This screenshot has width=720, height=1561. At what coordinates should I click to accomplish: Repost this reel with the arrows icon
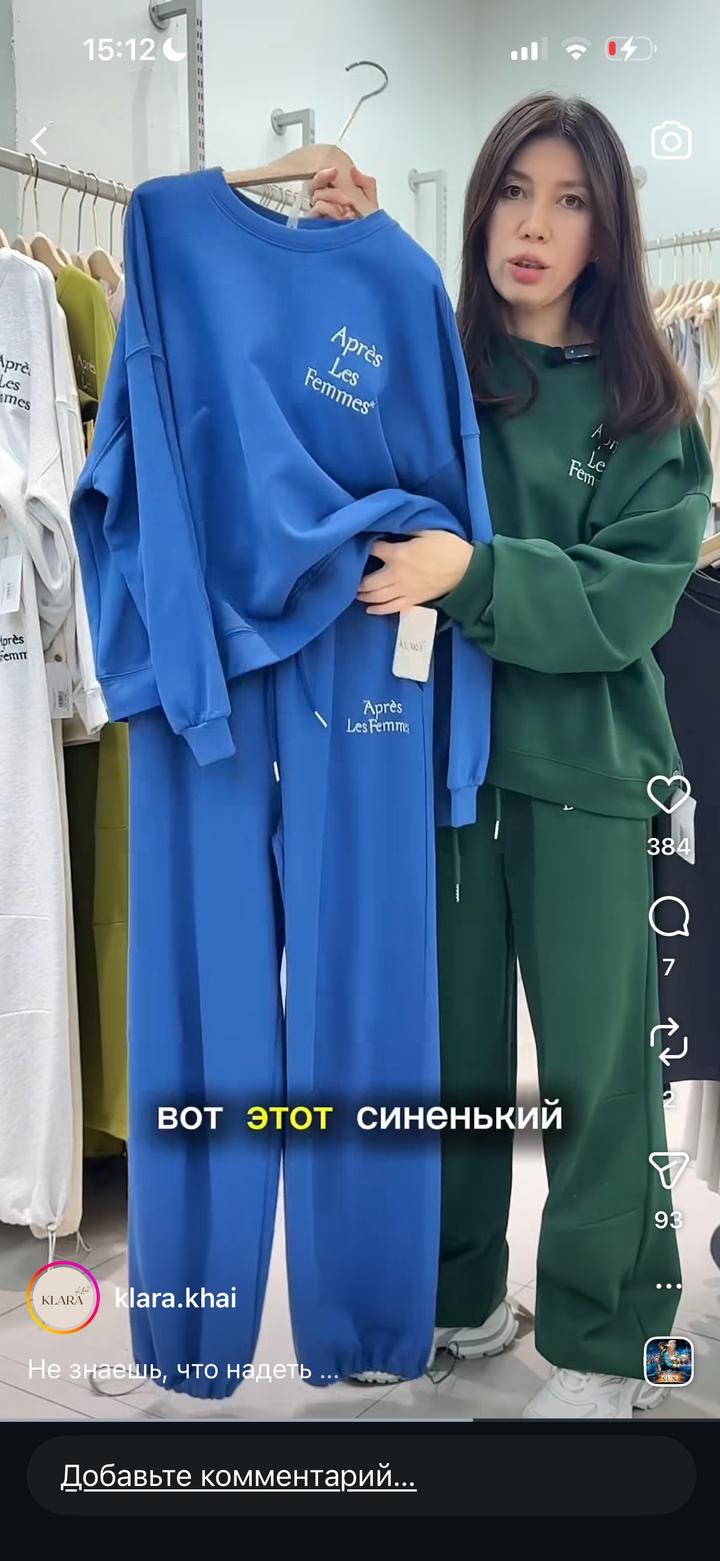click(668, 1041)
